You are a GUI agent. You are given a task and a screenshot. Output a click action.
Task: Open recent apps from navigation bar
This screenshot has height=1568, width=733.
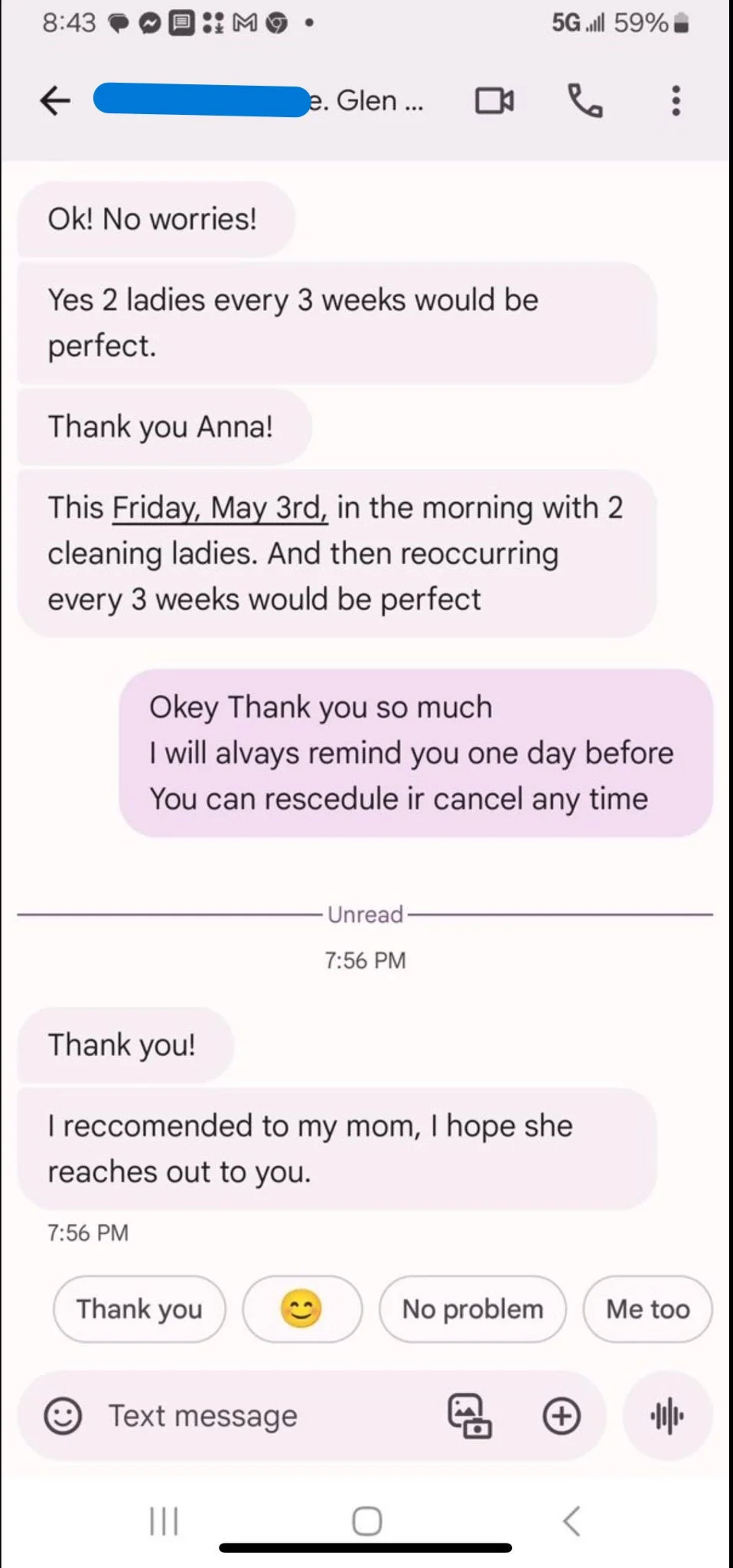164,1521
